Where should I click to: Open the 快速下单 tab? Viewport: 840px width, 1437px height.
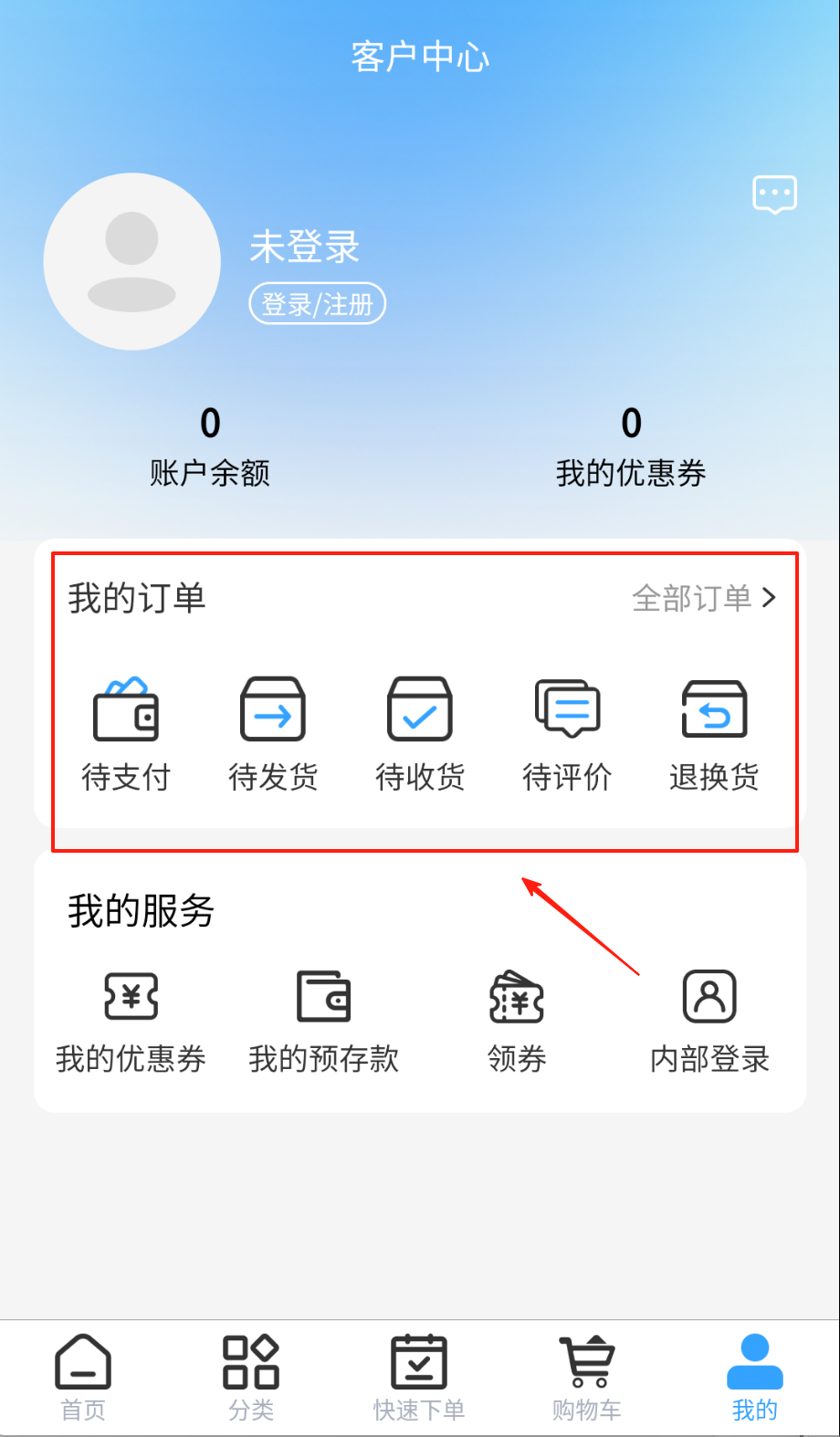[419, 1378]
